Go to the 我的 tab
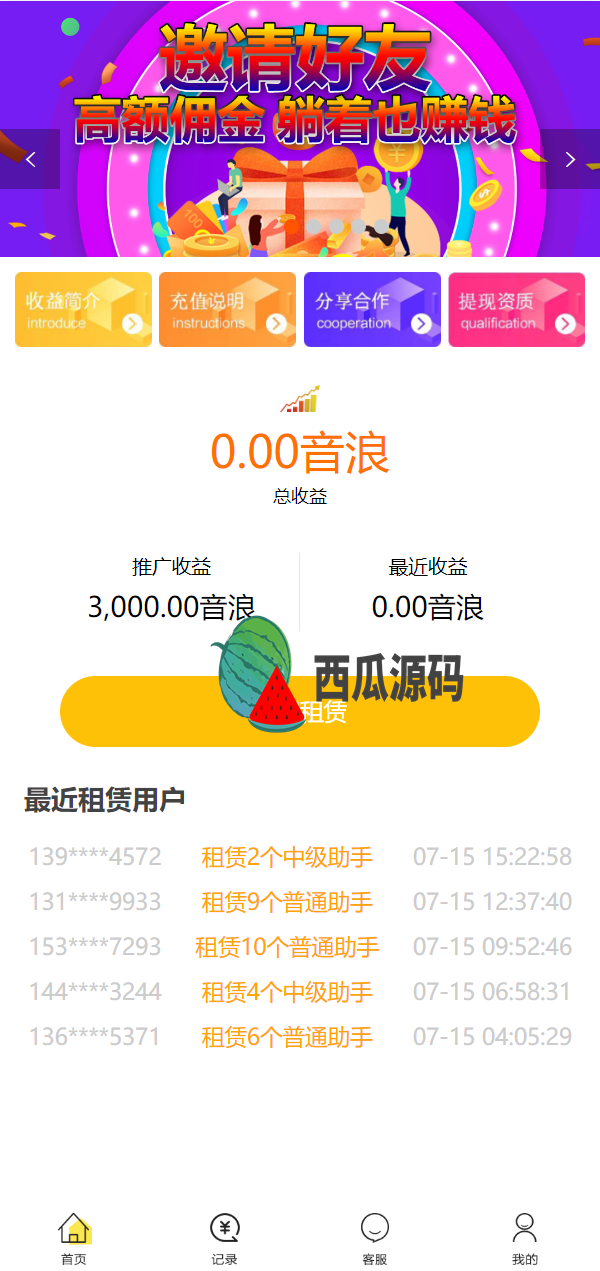 (524, 1239)
